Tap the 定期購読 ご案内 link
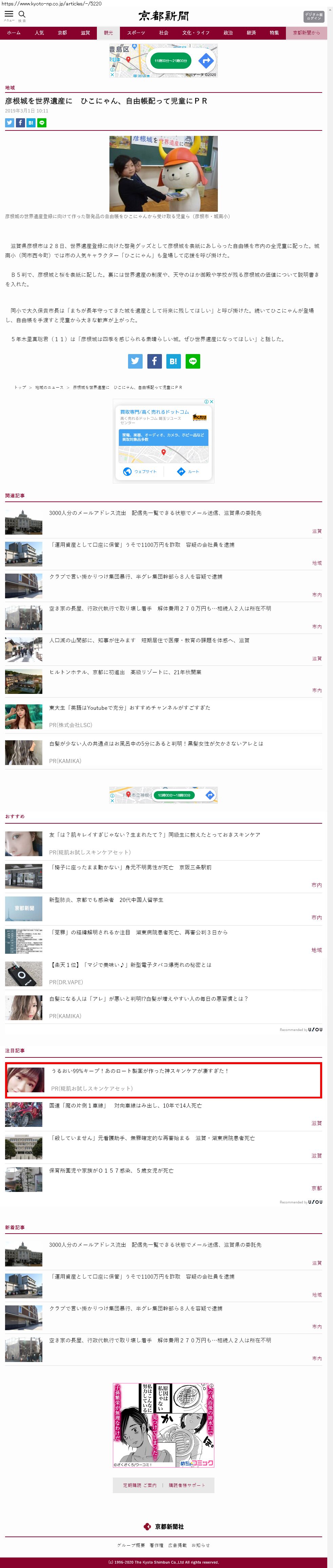Screen dimensions: 333x1568 (140, 1485)
